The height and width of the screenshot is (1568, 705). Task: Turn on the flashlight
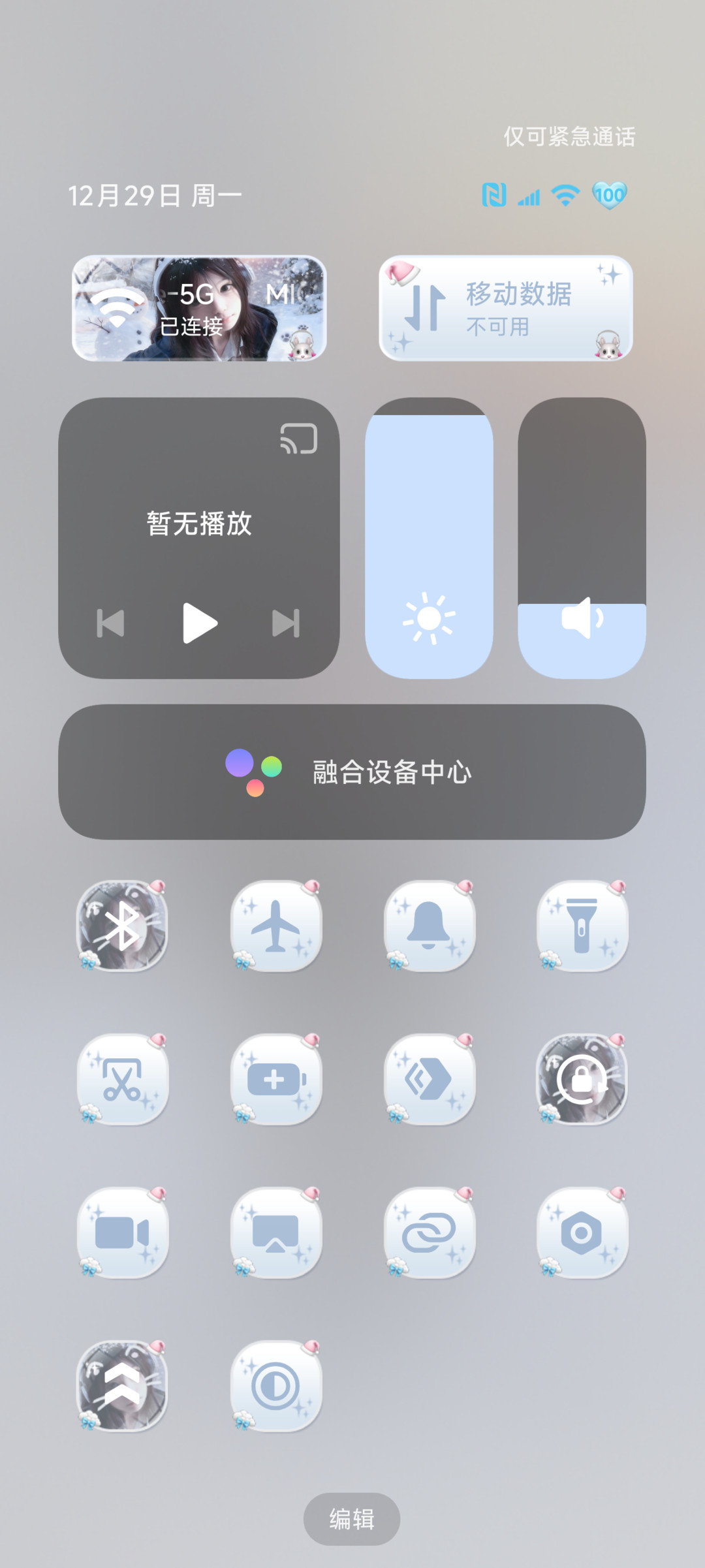[x=582, y=926]
